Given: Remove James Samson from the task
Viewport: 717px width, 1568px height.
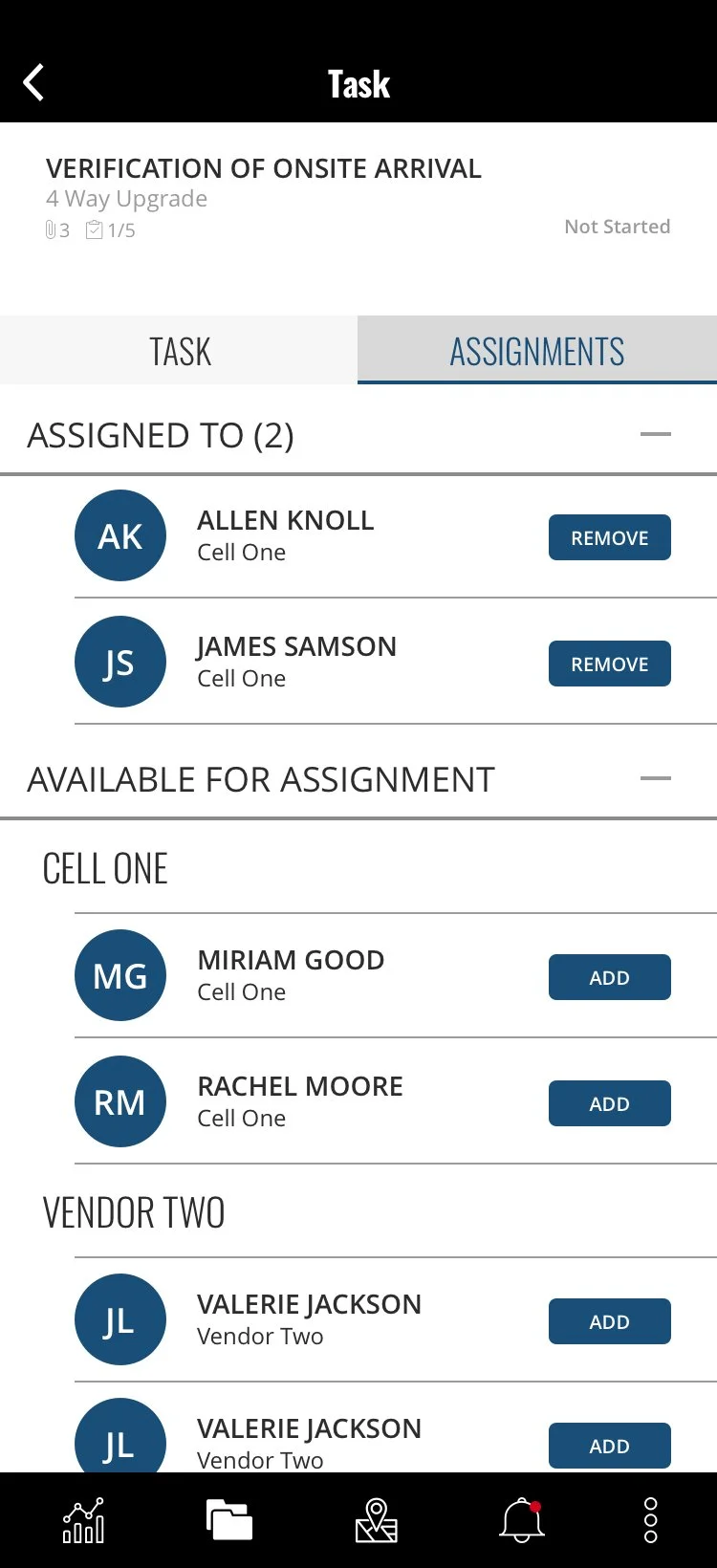Looking at the screenshot, I should [610, 664].
